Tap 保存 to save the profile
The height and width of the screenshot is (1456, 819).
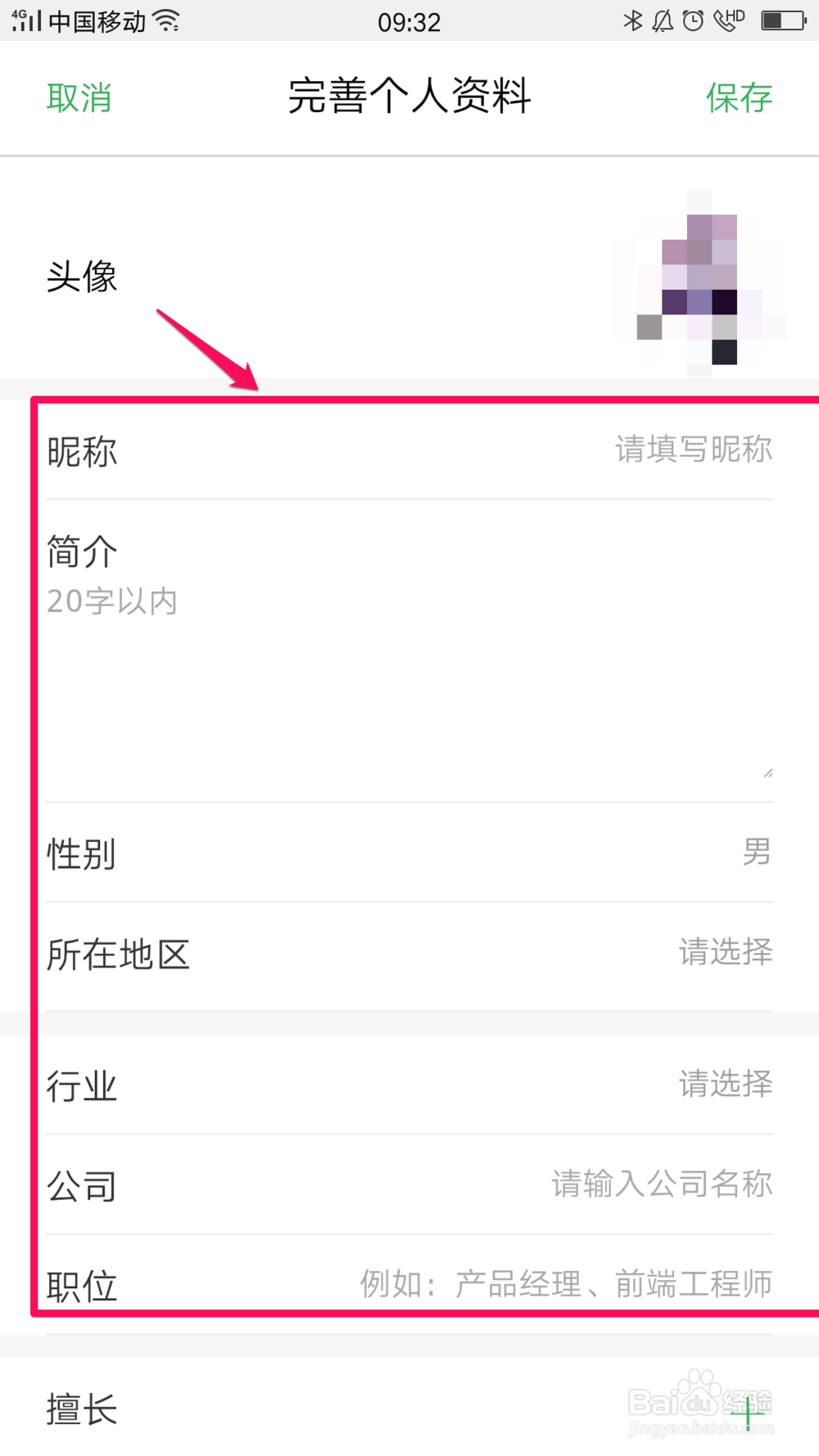coord(738,97)
